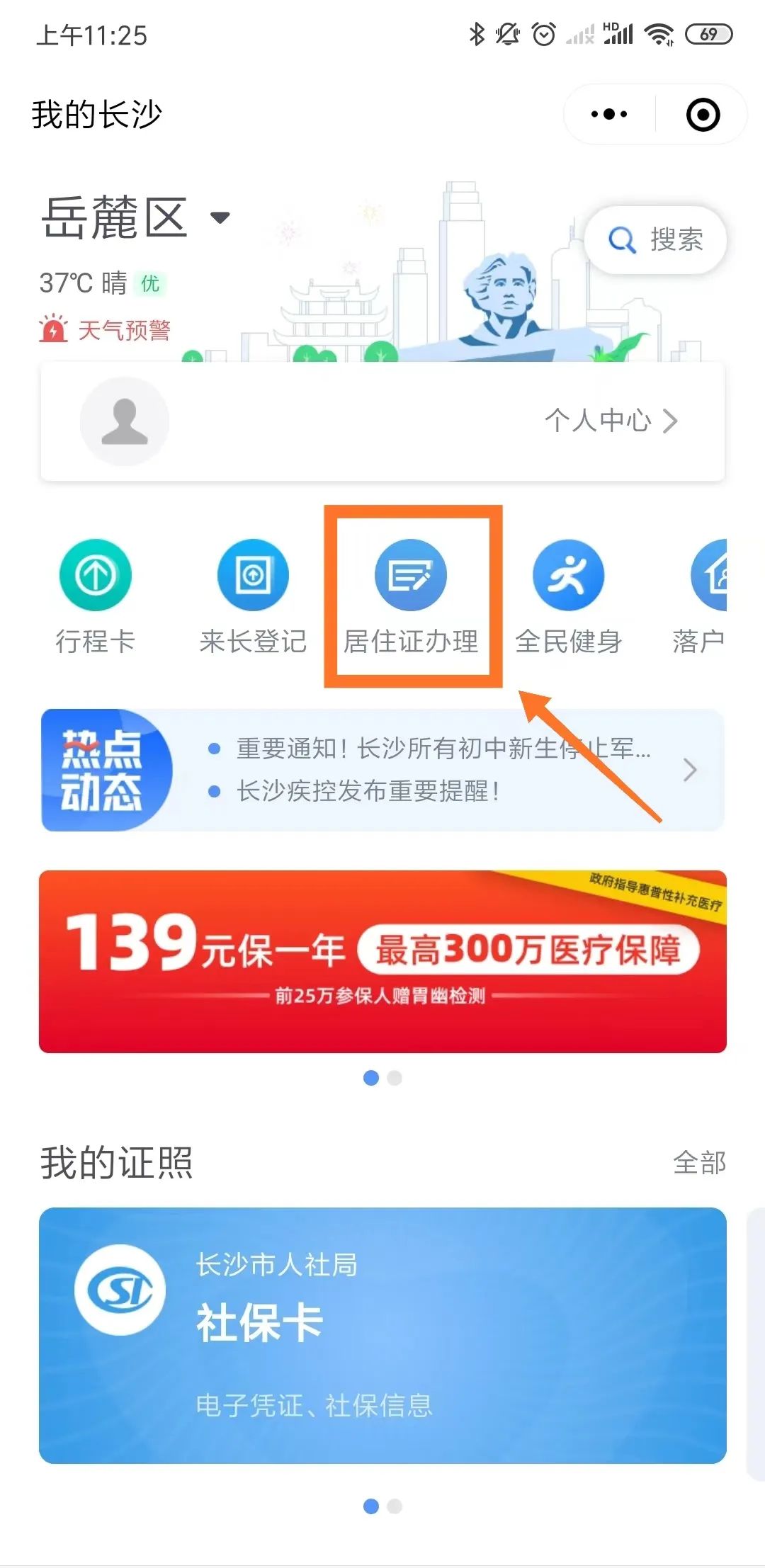This screenshot has width=765, height=1568.
Task: Open 居住证办理 residence permit service
Action: click(x=411, y=593)
